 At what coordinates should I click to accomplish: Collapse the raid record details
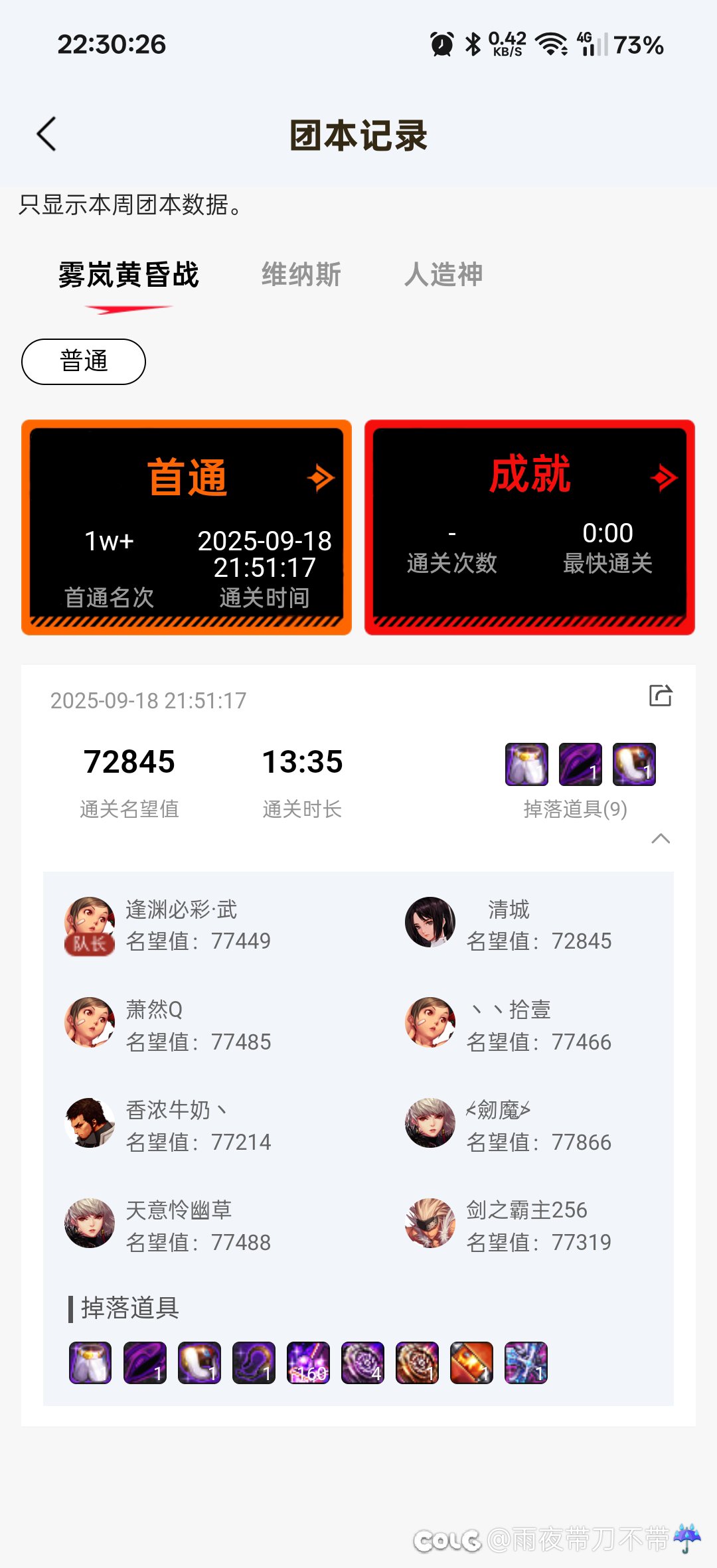click(660, 838)
